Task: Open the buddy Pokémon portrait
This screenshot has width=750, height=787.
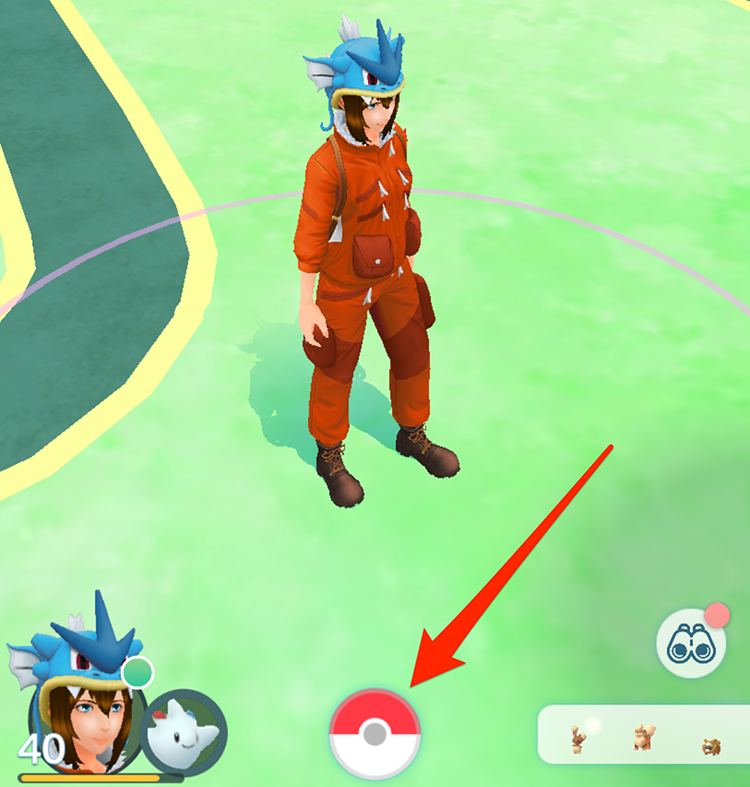Action: click(x=184, y=734)
